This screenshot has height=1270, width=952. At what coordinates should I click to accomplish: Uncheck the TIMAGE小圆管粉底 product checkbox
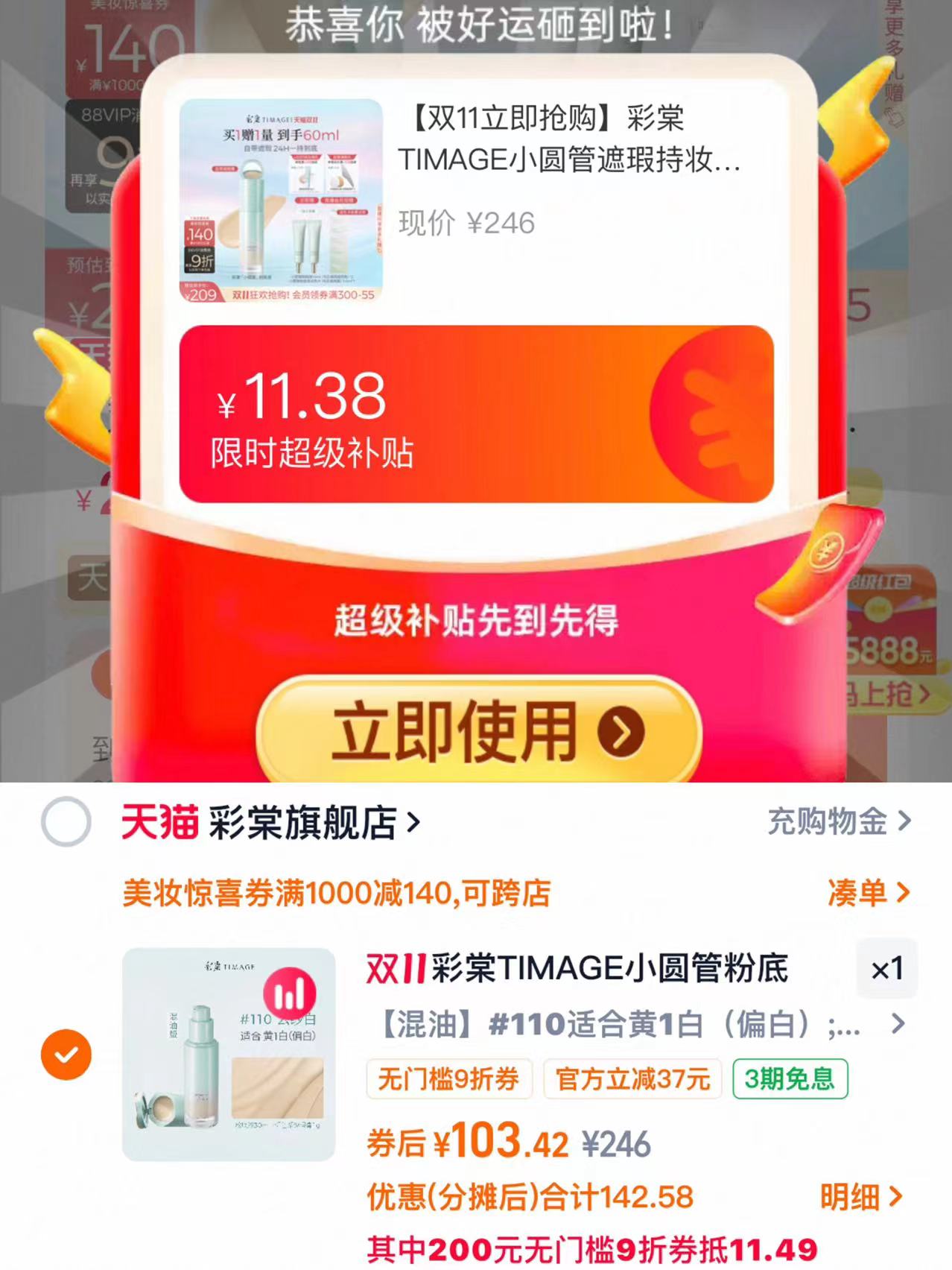[x=69, y=1054]
